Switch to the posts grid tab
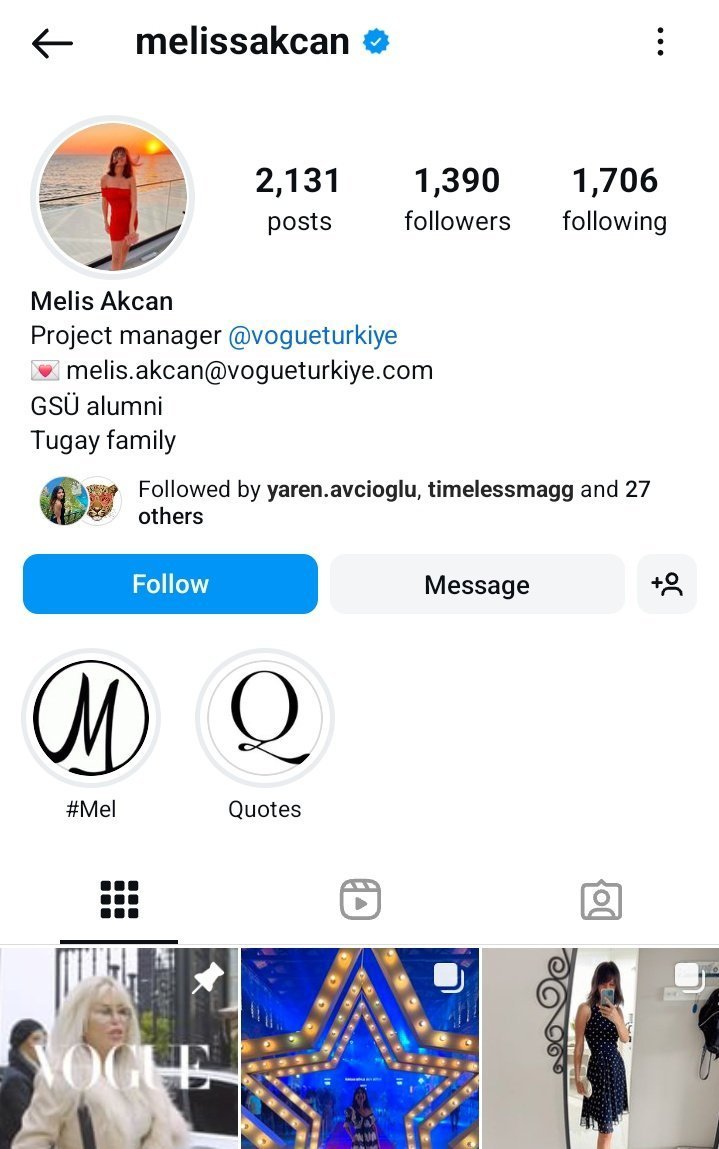 119,900
